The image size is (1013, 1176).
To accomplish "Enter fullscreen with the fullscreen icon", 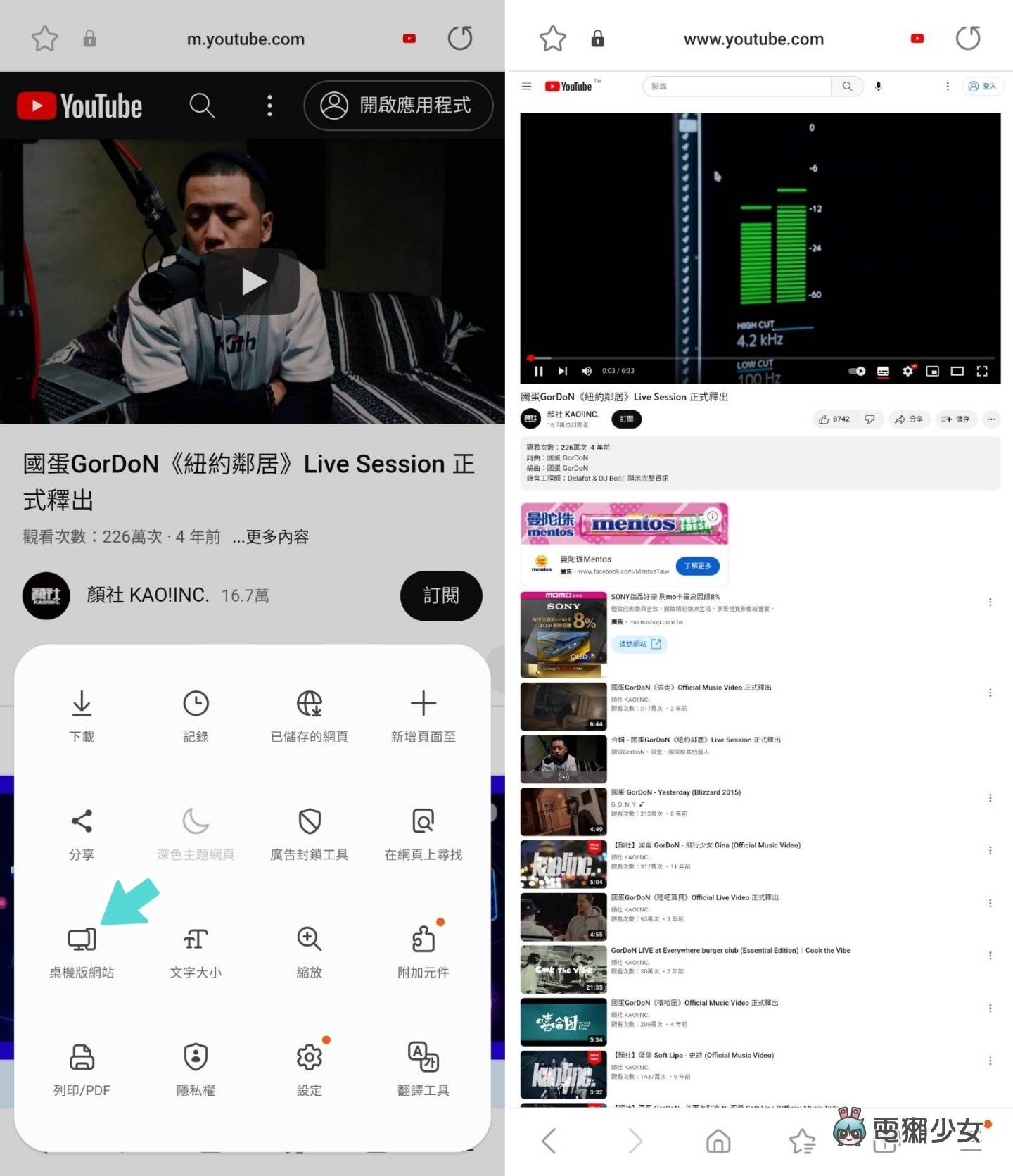I will pos(982,371).
